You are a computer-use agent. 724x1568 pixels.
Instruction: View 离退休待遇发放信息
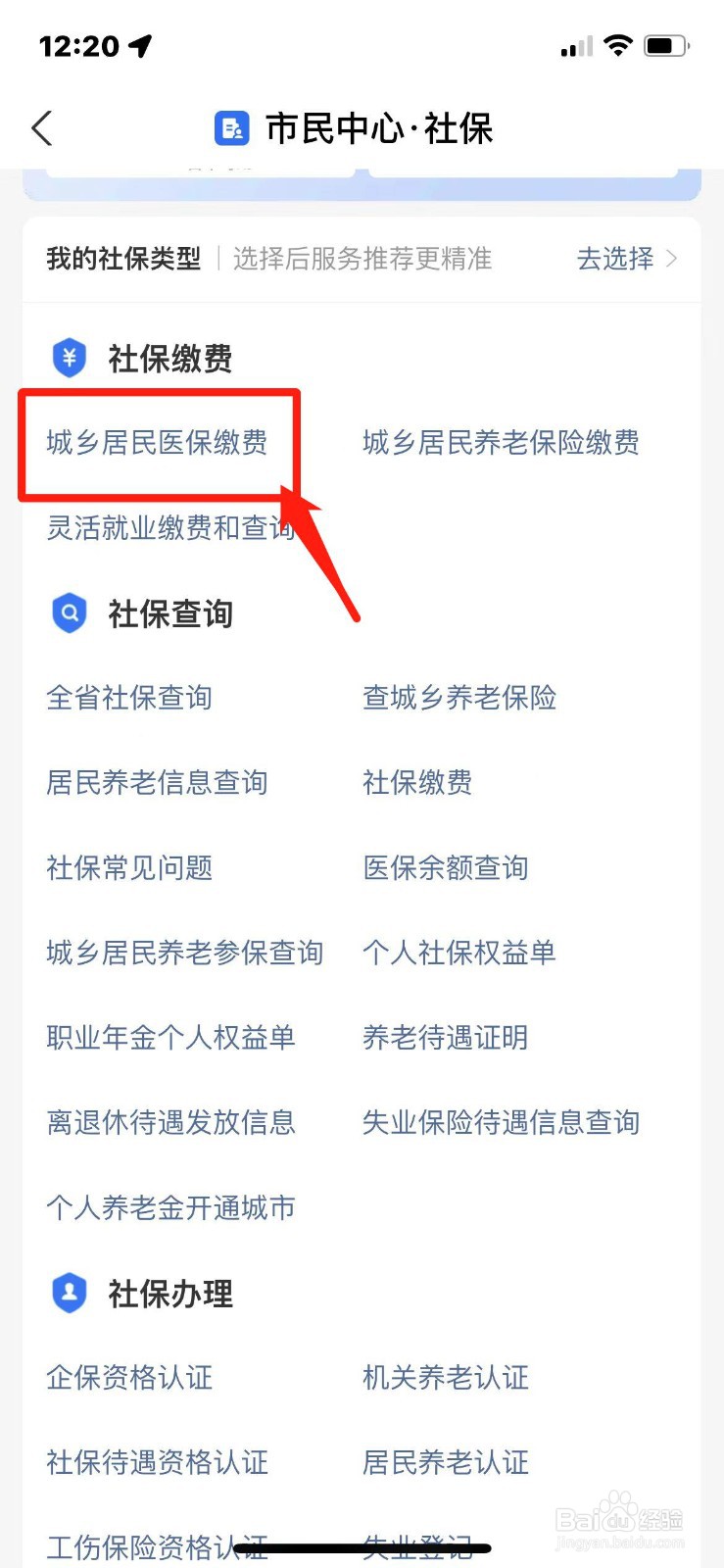point(171,1123)
